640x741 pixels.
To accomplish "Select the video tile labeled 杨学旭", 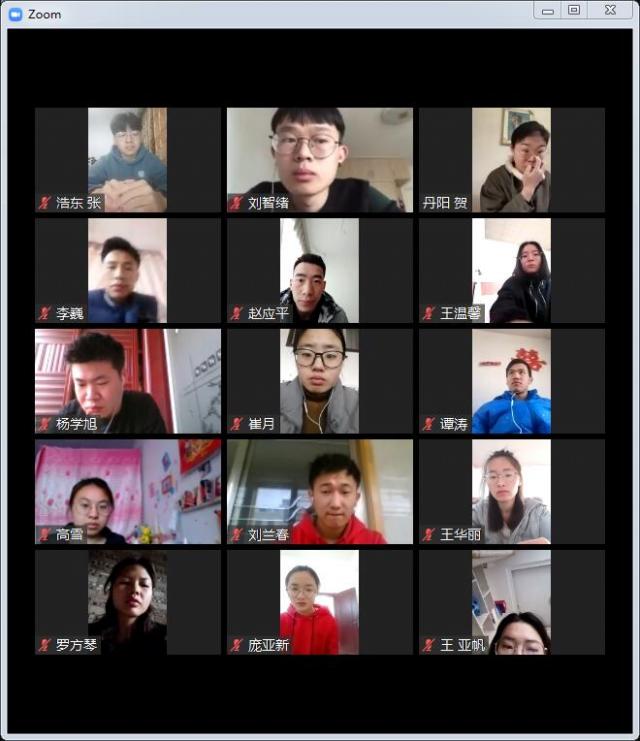I will 128,381.
